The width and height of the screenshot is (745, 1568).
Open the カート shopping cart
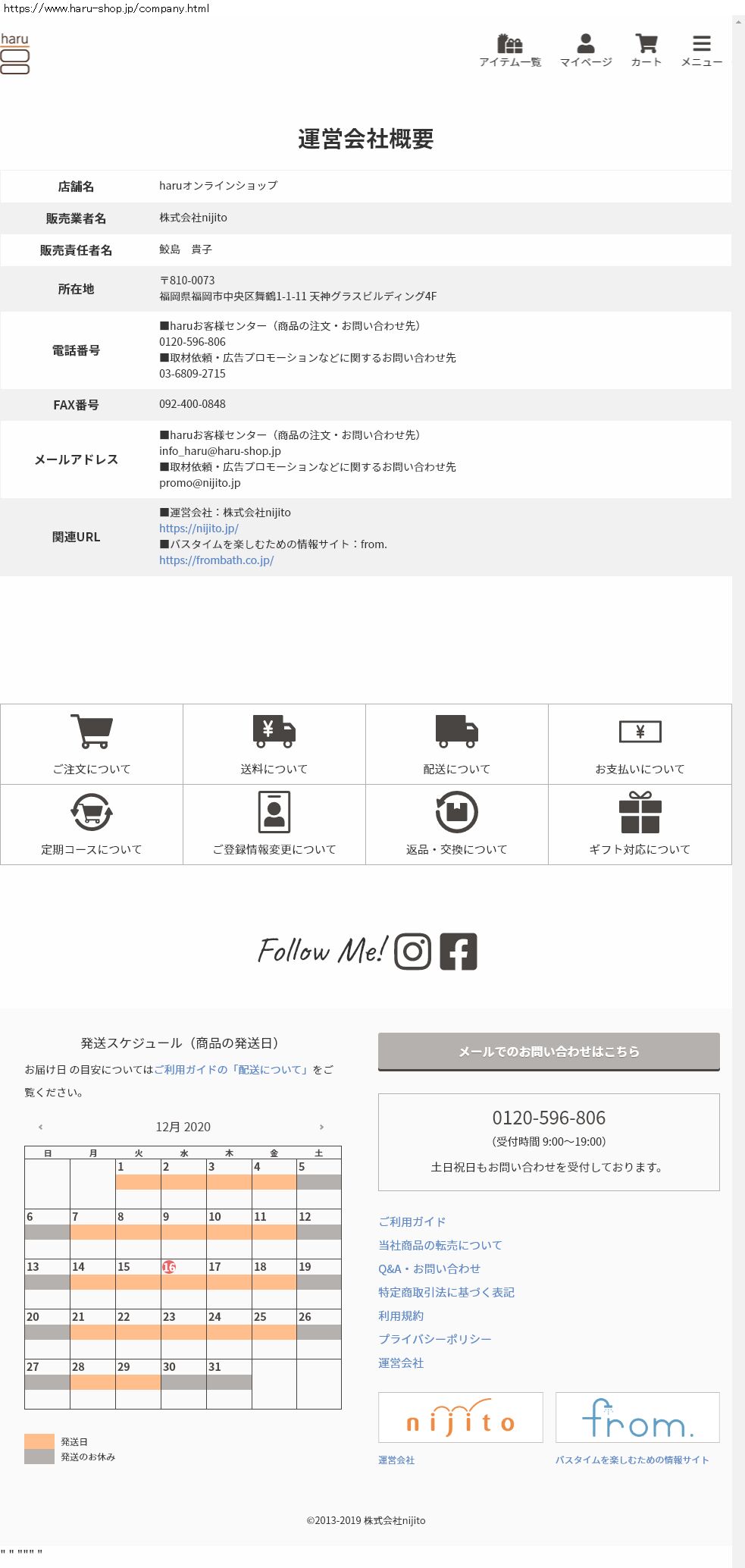[646, 50]
